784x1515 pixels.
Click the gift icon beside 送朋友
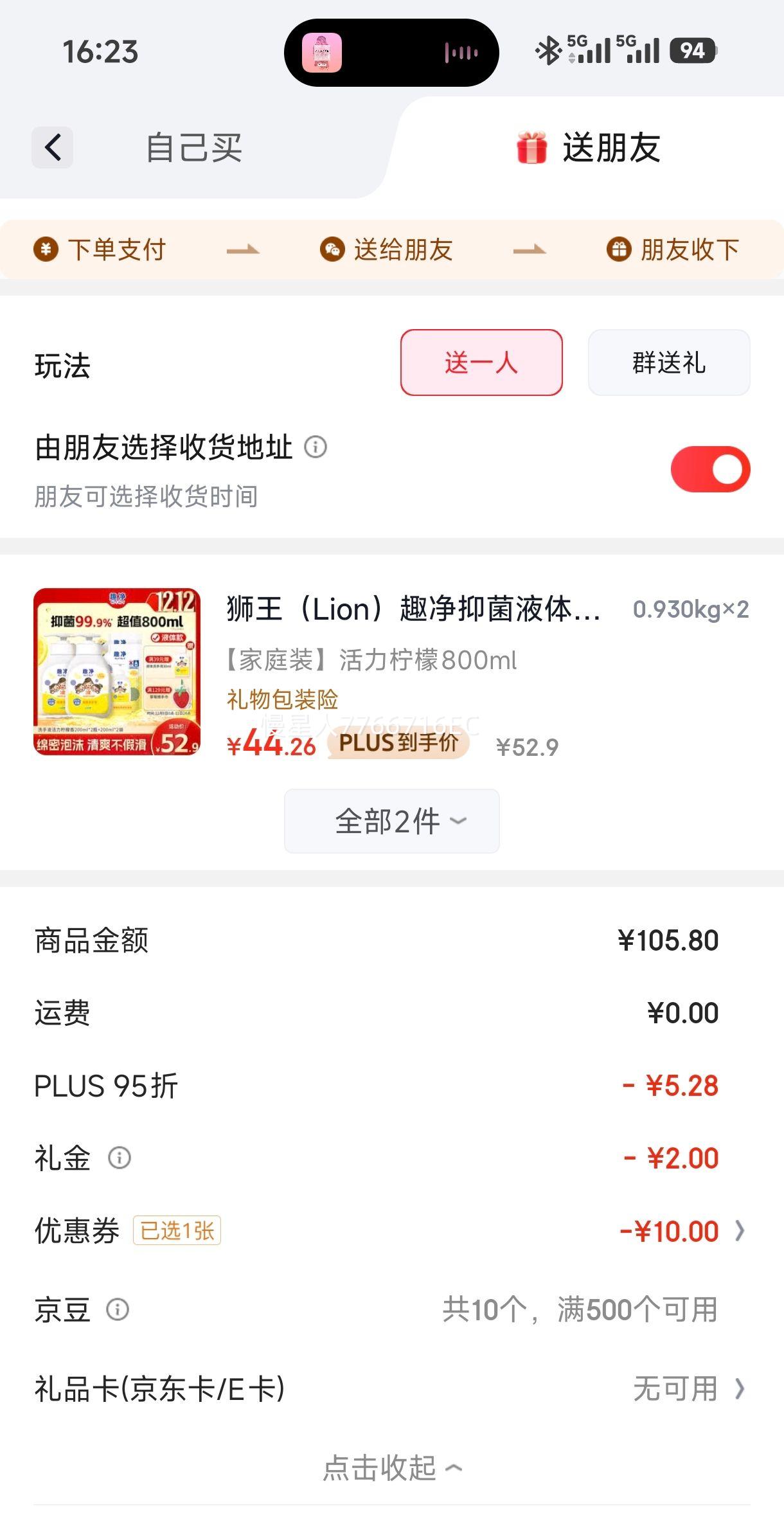pyautogui.click(x=531, y=147)
